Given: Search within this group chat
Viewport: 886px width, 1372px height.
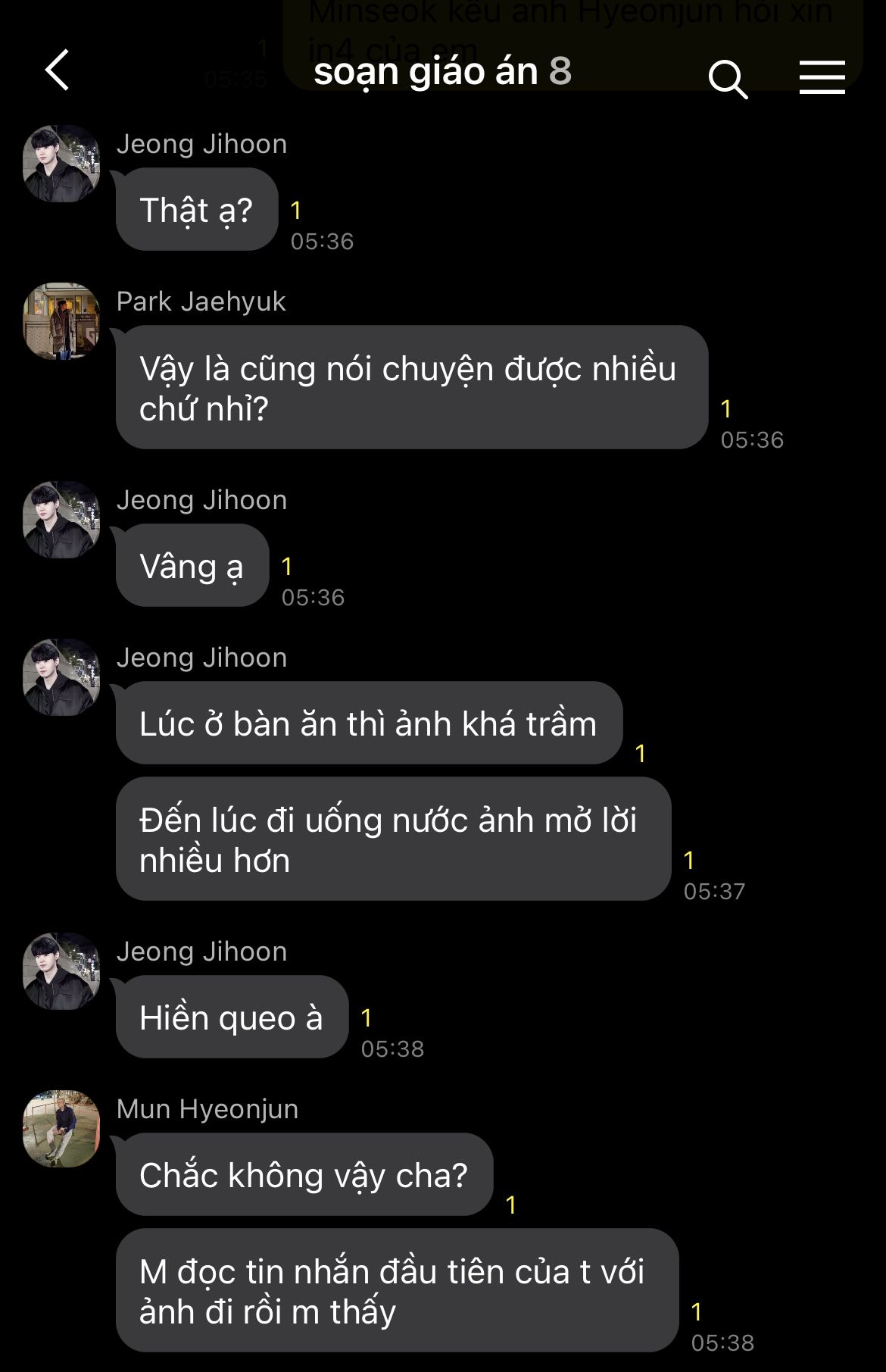Looking at the screenshot, I should coord(728,79).
